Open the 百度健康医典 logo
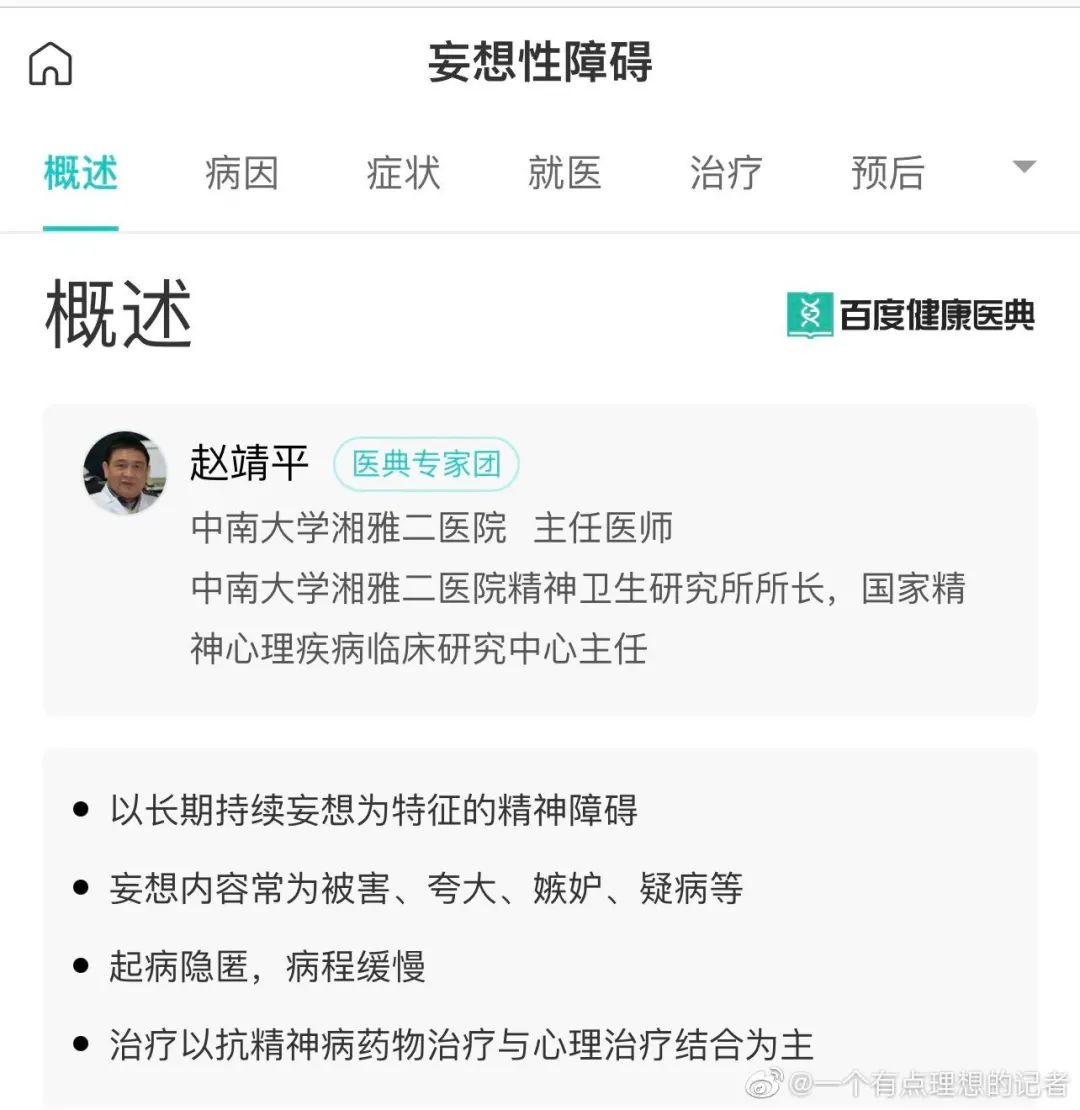This screenshot has height=1110, width=1080. coord(910,315)
